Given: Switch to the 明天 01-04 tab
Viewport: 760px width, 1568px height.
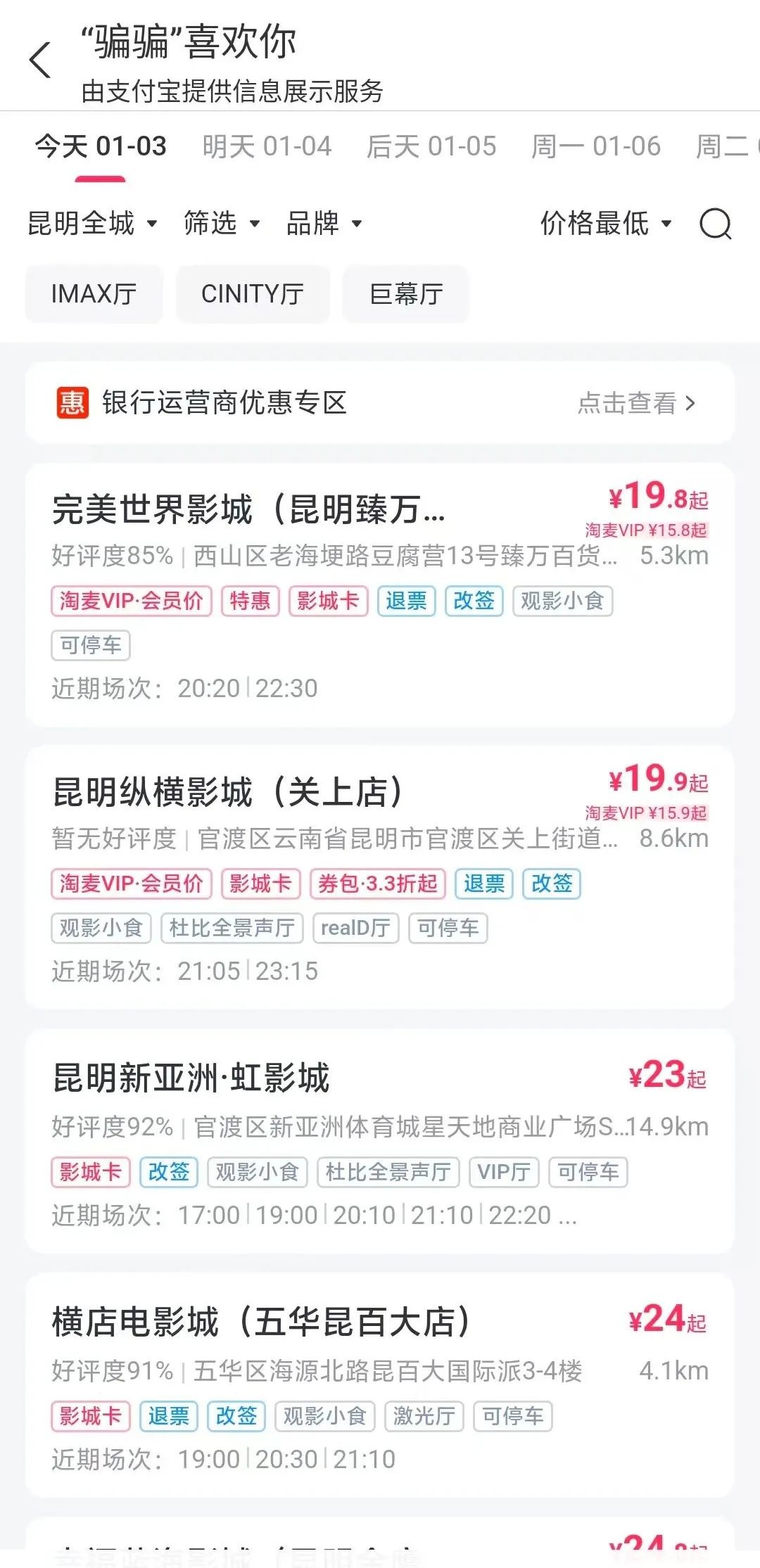Looking at the screenshot, I should click(x=267, y=147).
